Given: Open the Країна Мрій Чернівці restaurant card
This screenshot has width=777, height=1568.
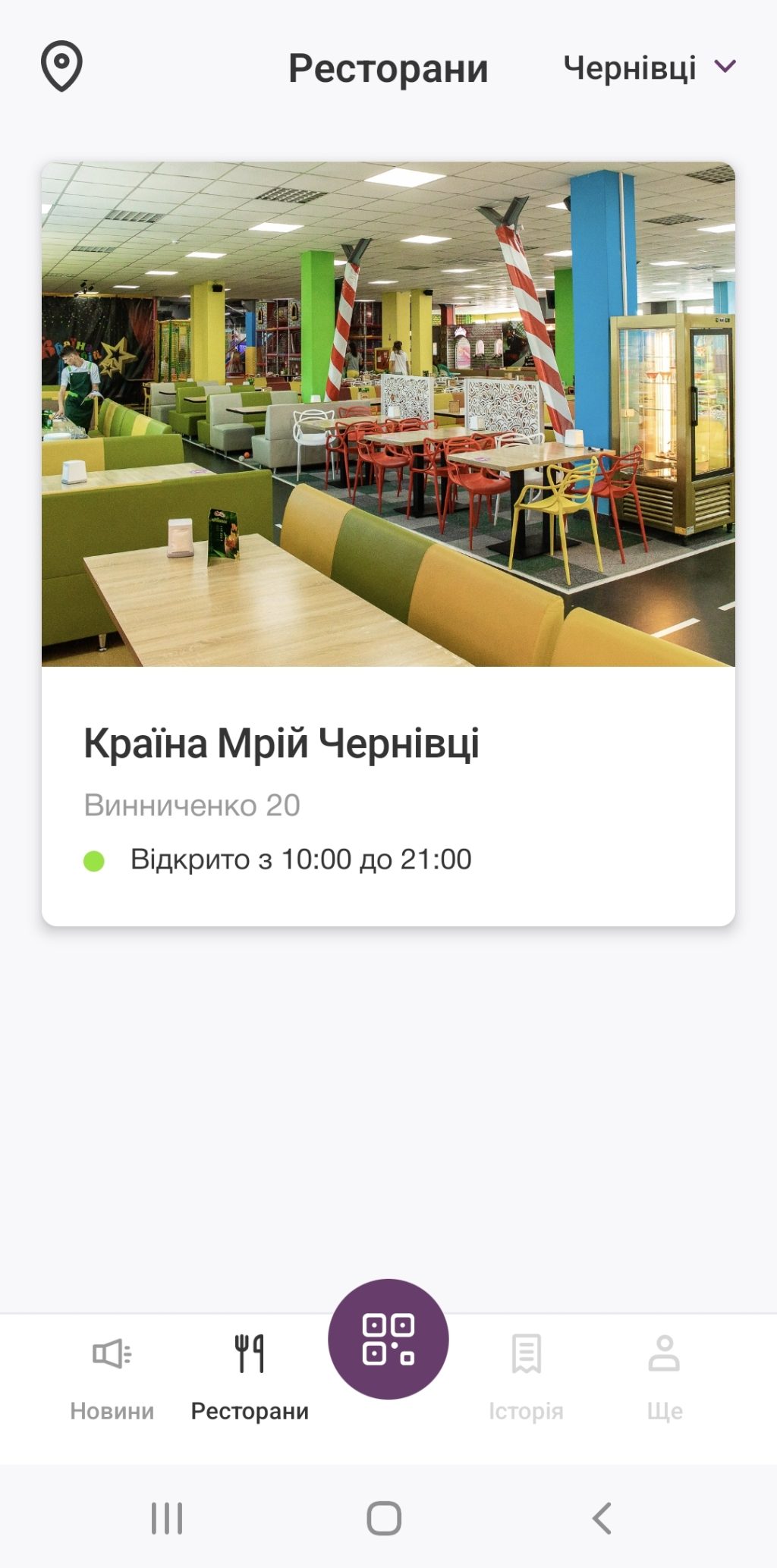Looking at the screenshot, I should [x=388, y=543].
